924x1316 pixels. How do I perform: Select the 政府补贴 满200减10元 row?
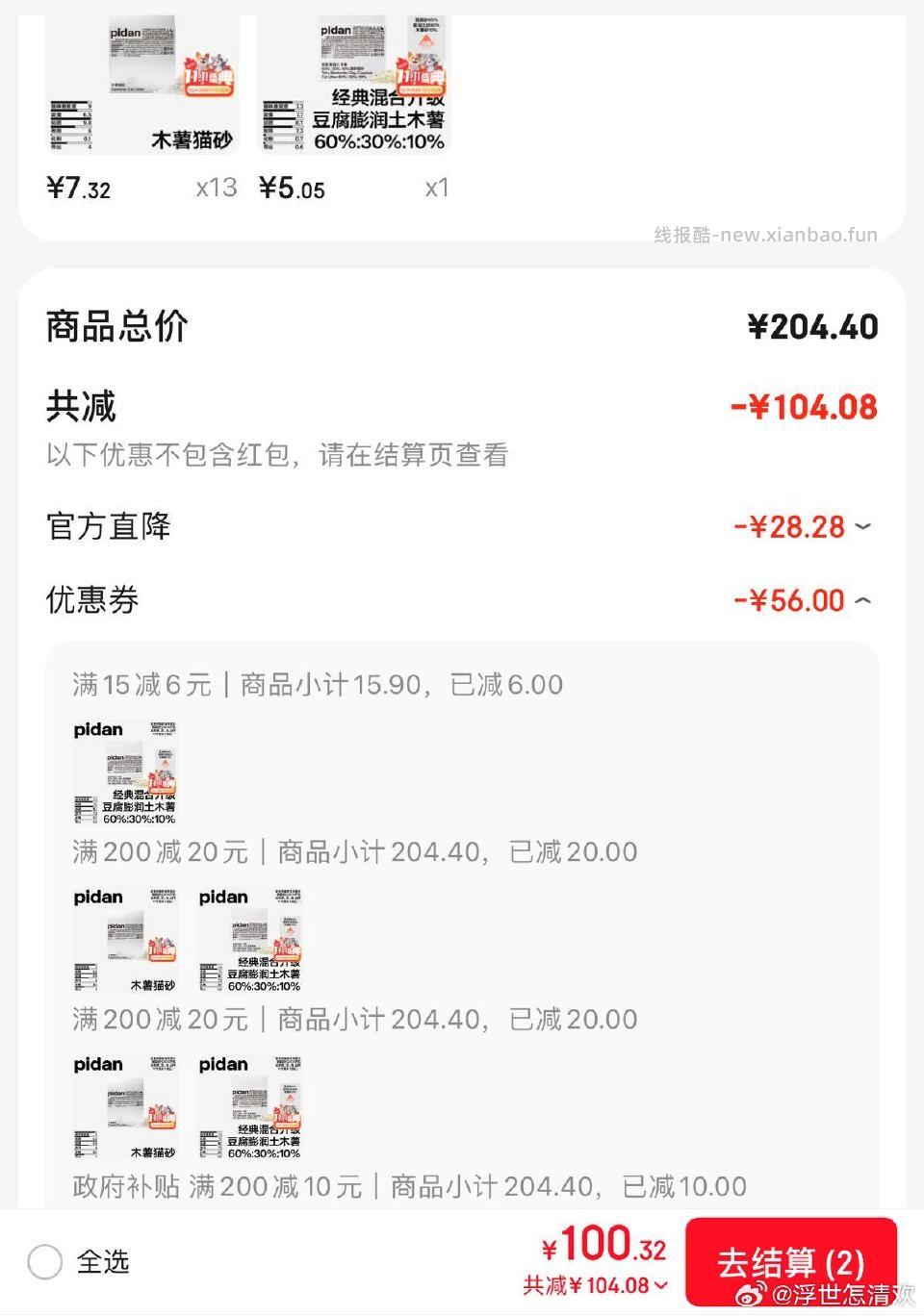coord(408,1186)
